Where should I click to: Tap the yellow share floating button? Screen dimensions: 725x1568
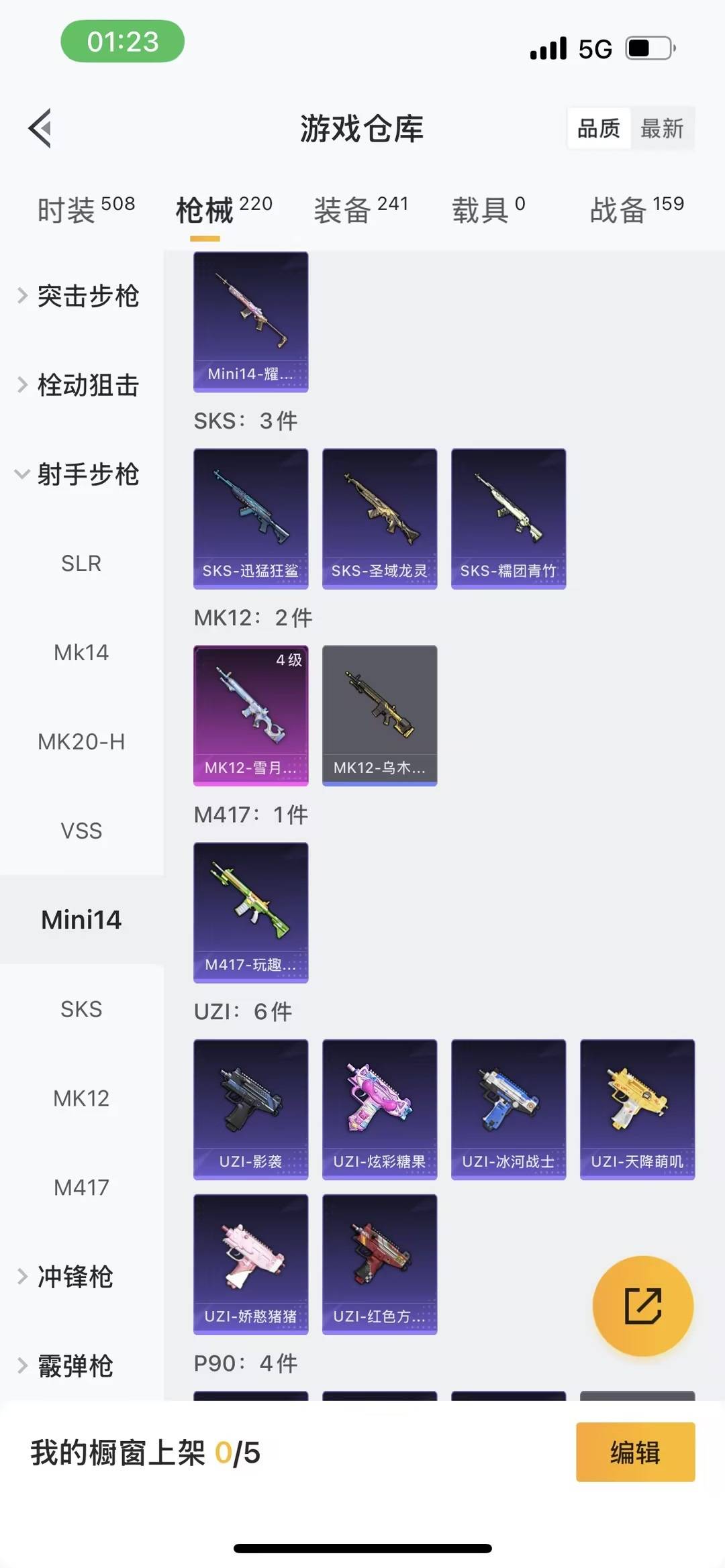[642, 1304]
